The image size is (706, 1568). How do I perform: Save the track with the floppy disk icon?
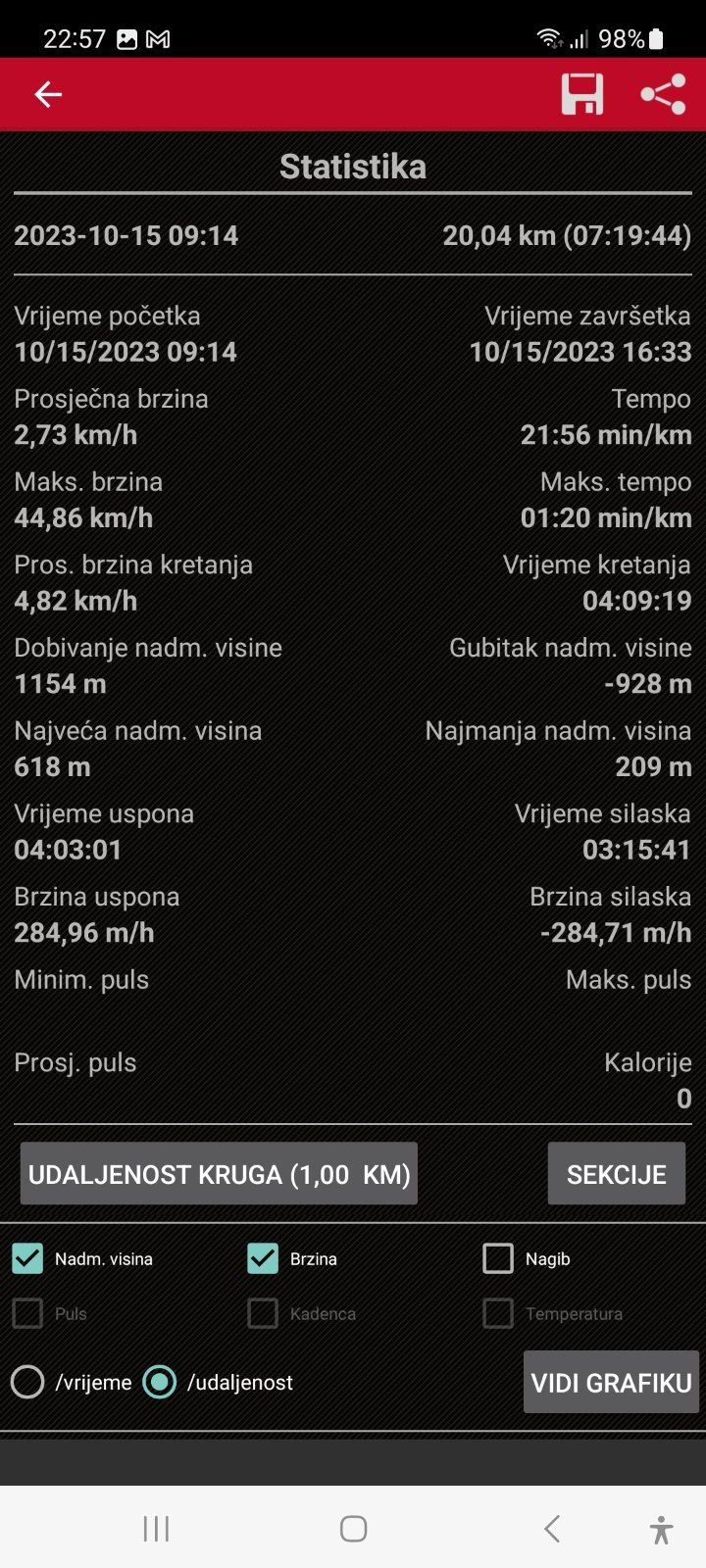(581, 94)
